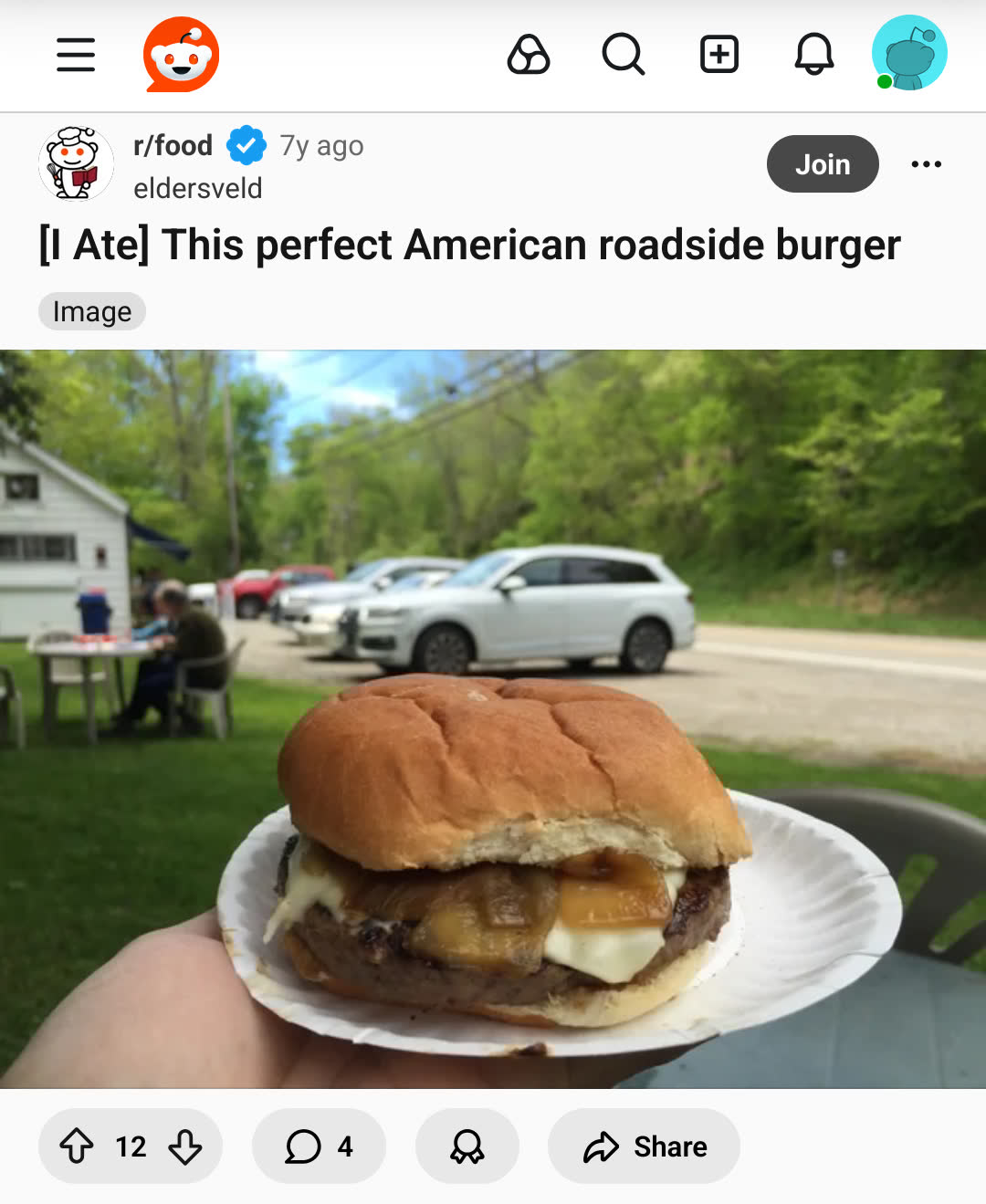
Task: Give an award to this post
Action: click(467, 1146)
